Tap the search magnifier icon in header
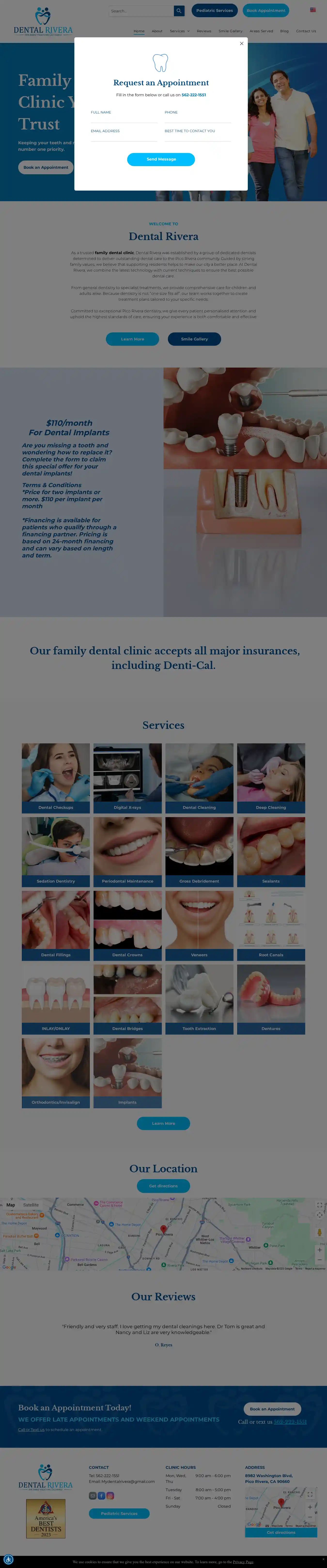 (x=179, y=11)
